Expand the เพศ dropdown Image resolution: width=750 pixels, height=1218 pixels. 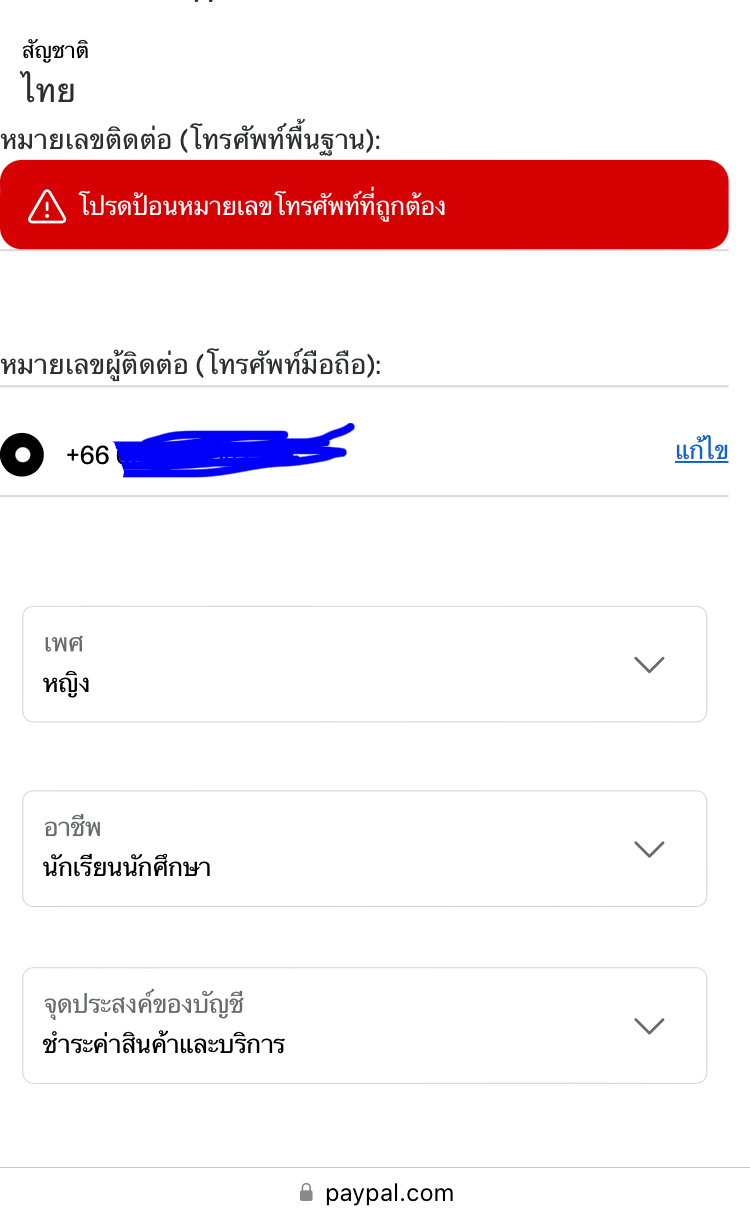tap(364, 664)
